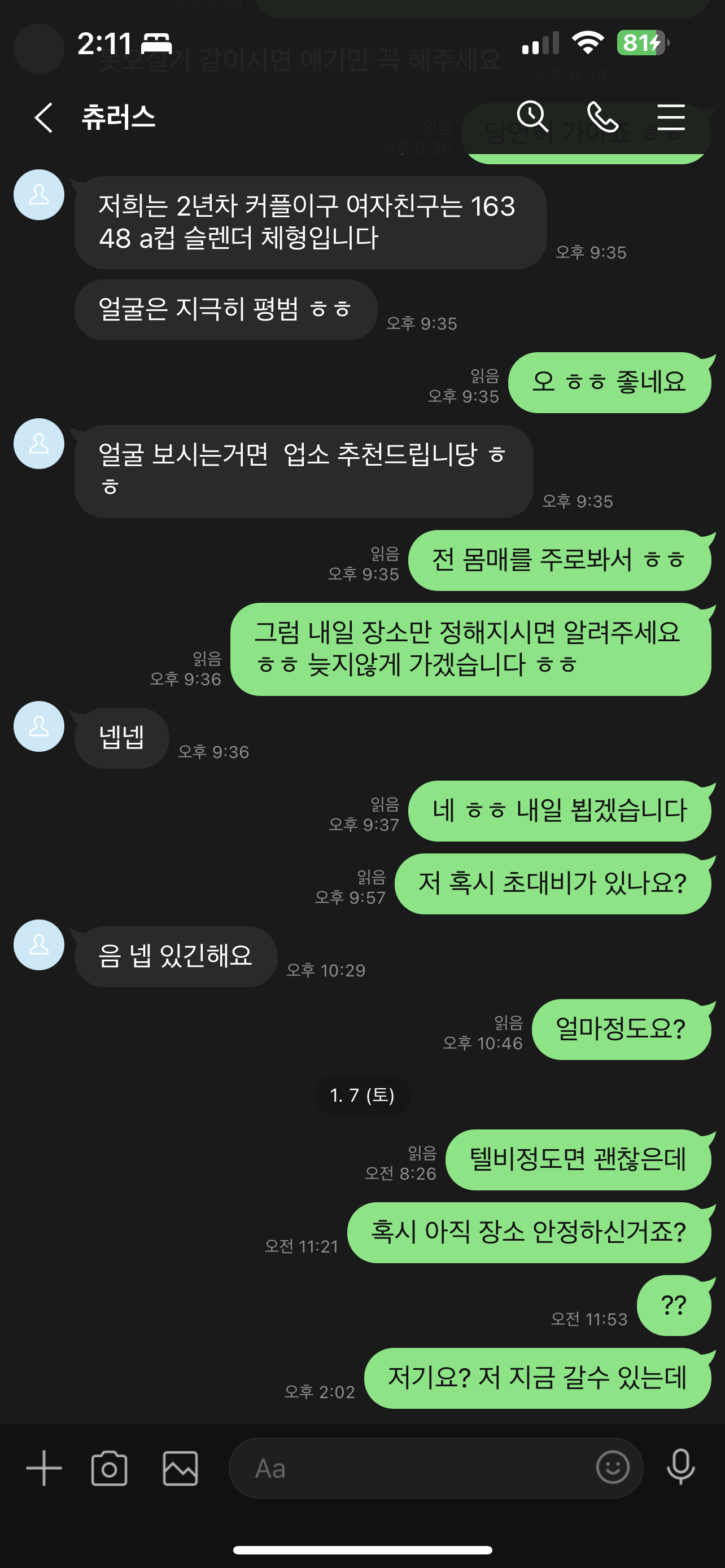This screenshot has width=725, height=1568.
Task: Search within this conversation
Action: tap(532, 116)
